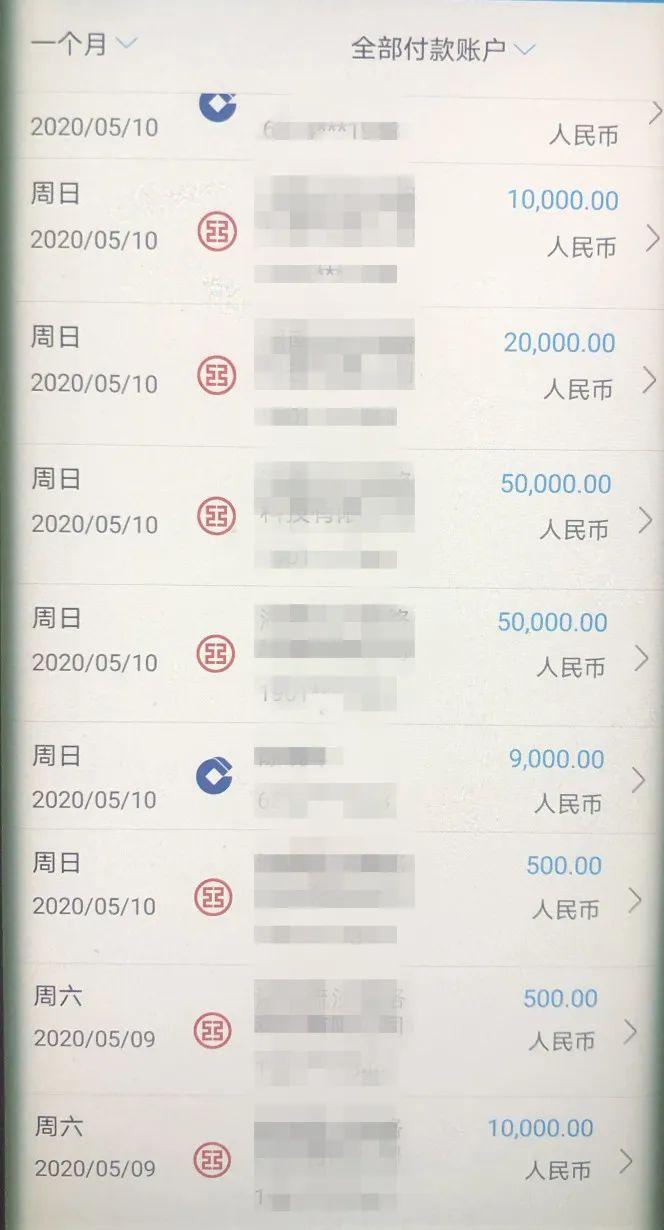View details of the 20,000.00 transfer
Viewport: 664px width, 1230px height.
(x=332, y=374)
